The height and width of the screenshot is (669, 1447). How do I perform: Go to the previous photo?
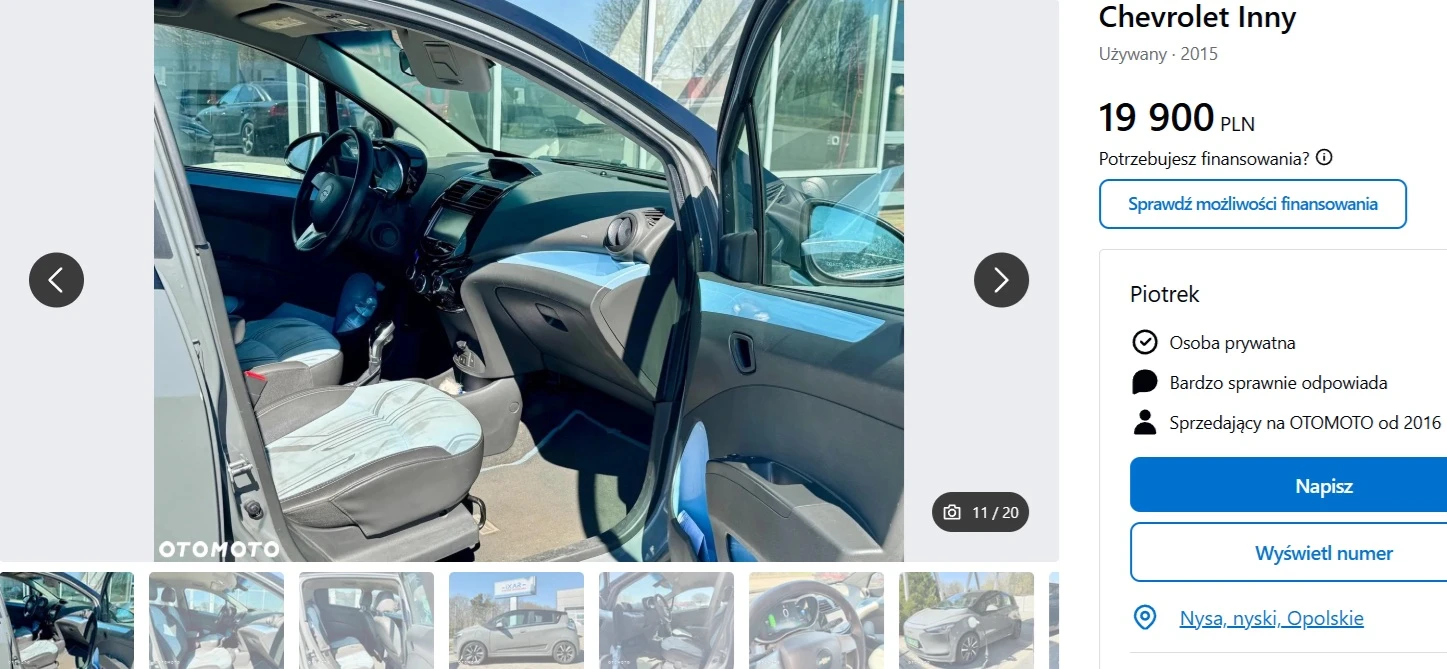[x=56, y=280]
